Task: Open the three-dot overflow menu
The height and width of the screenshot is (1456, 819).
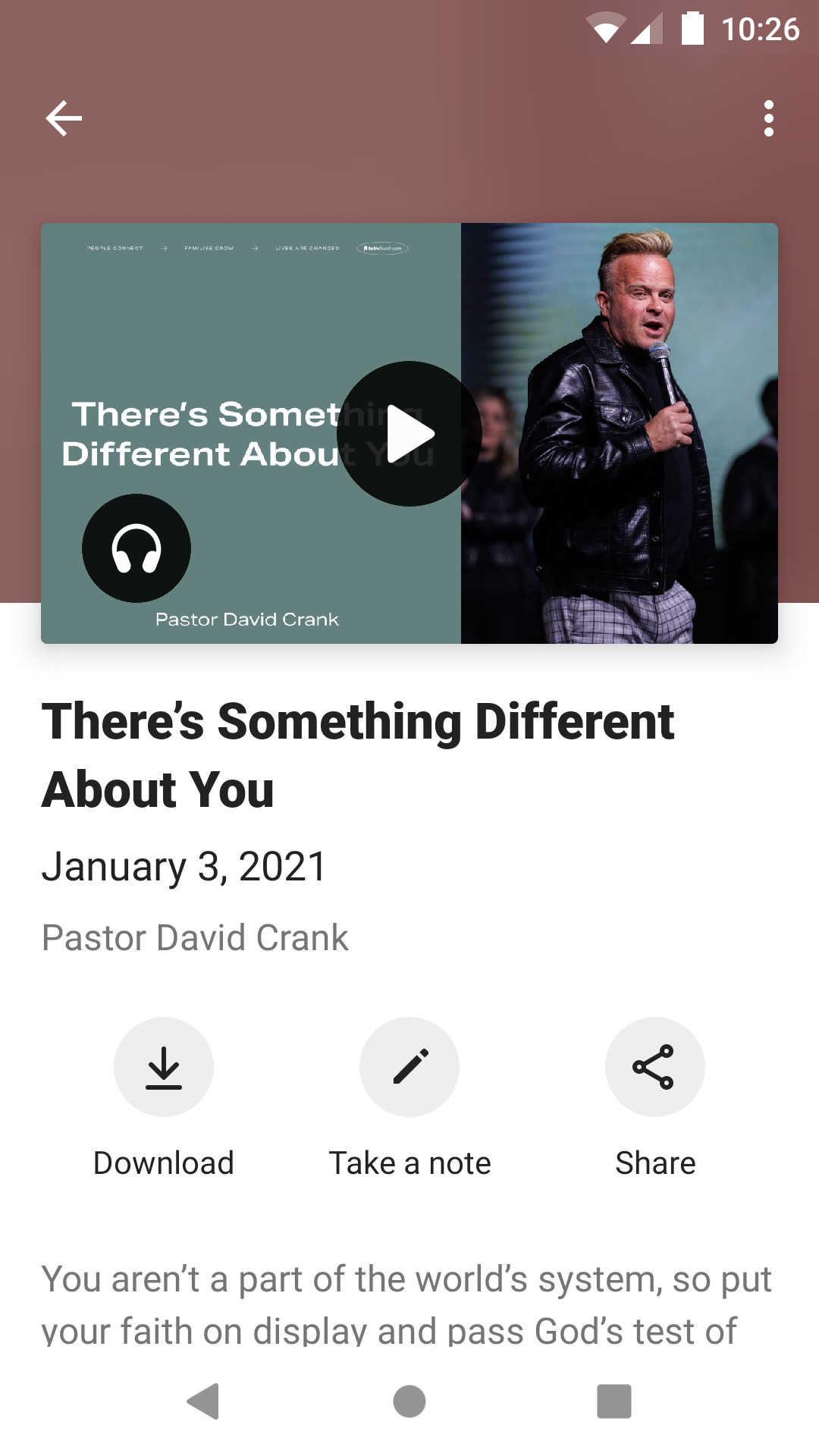Action: click(x=768, y=118)
